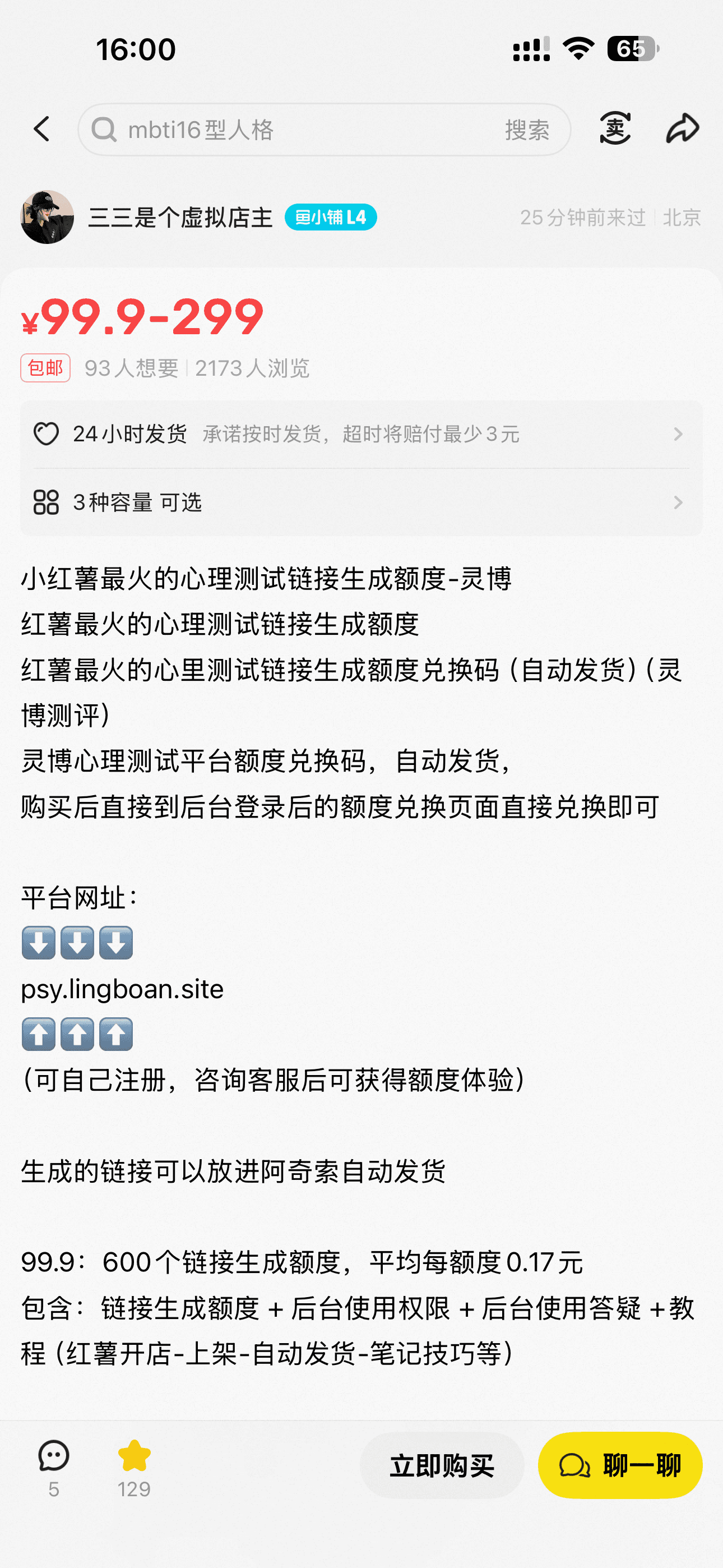
Task: Tap the search magnifier icon in the search bar
Action: (x=105, y=128)
